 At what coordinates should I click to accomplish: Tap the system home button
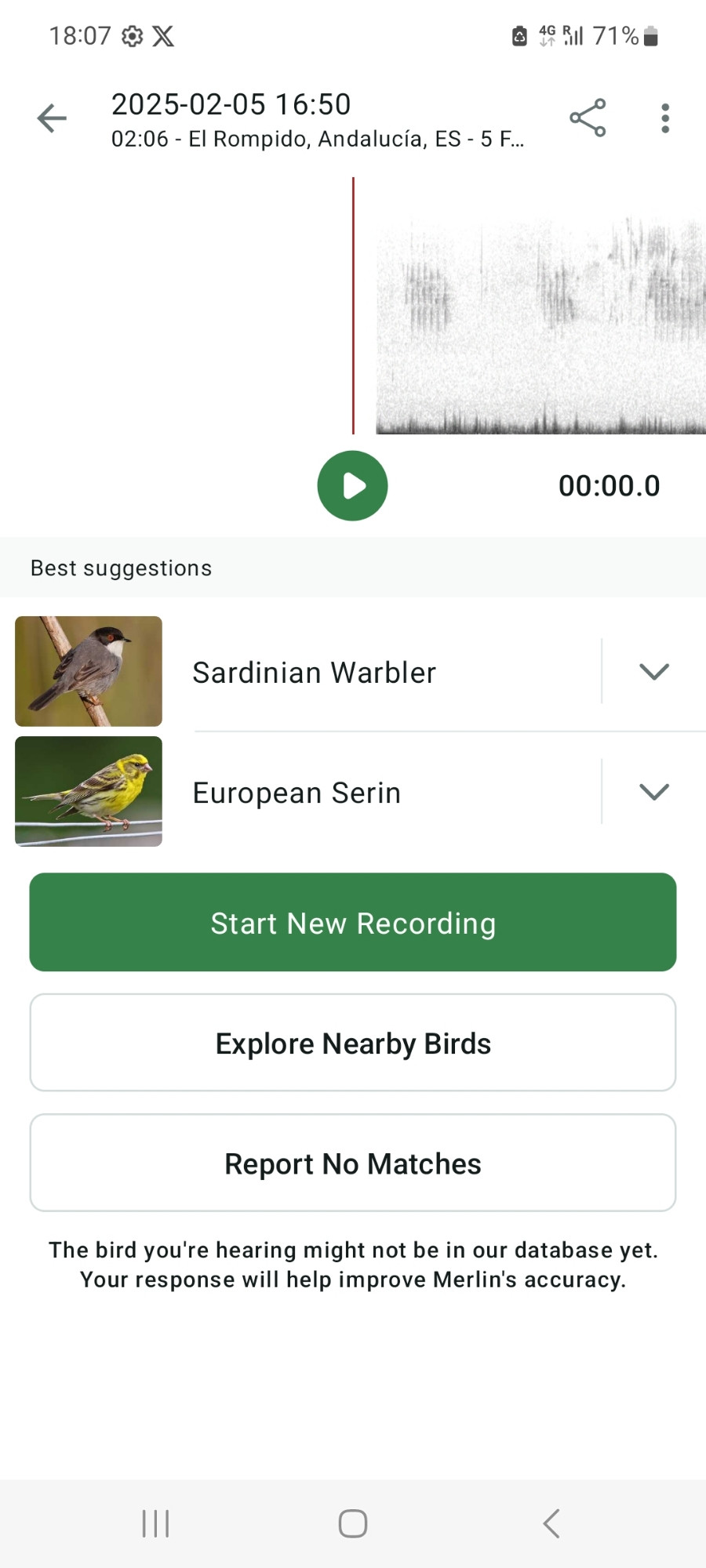coord(353,1523)
